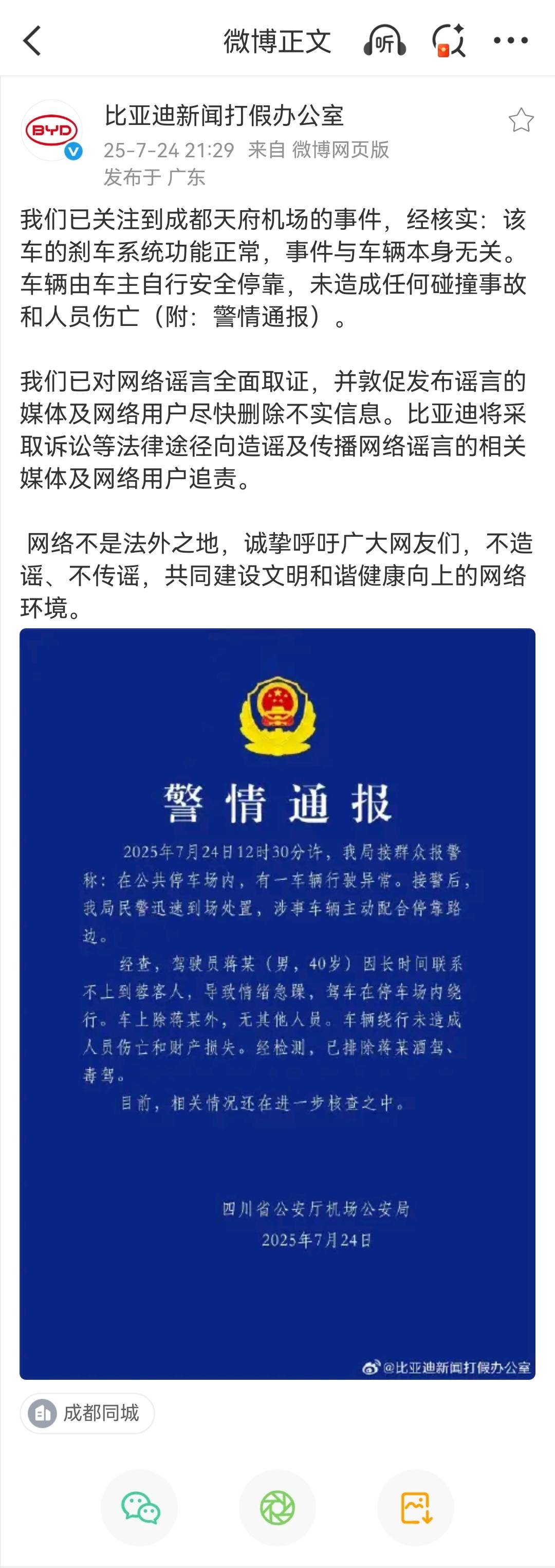Tap the blue V verified badge on the avatar
Image resolution: width=555 pixels, height=1568 pixels.
tap(72, 153)
